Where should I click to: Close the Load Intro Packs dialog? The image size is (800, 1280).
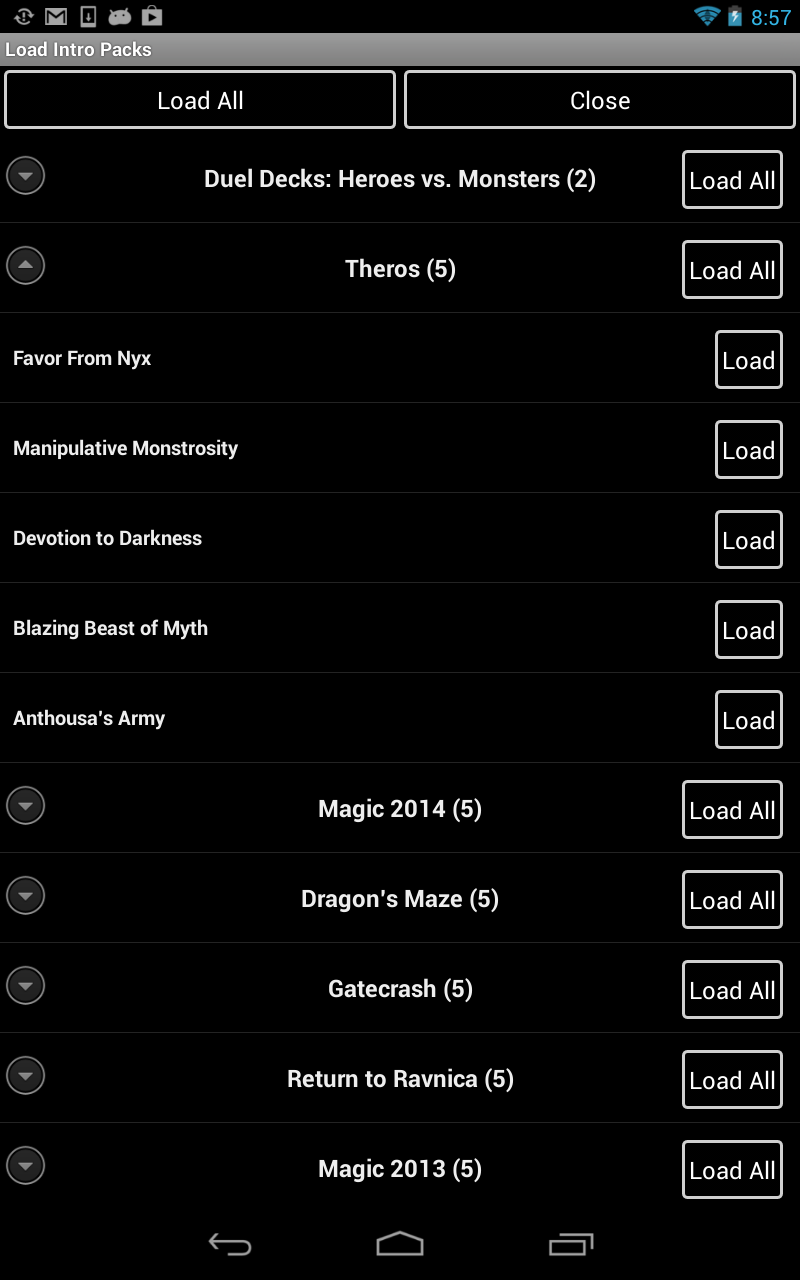[x=600, y=100]
